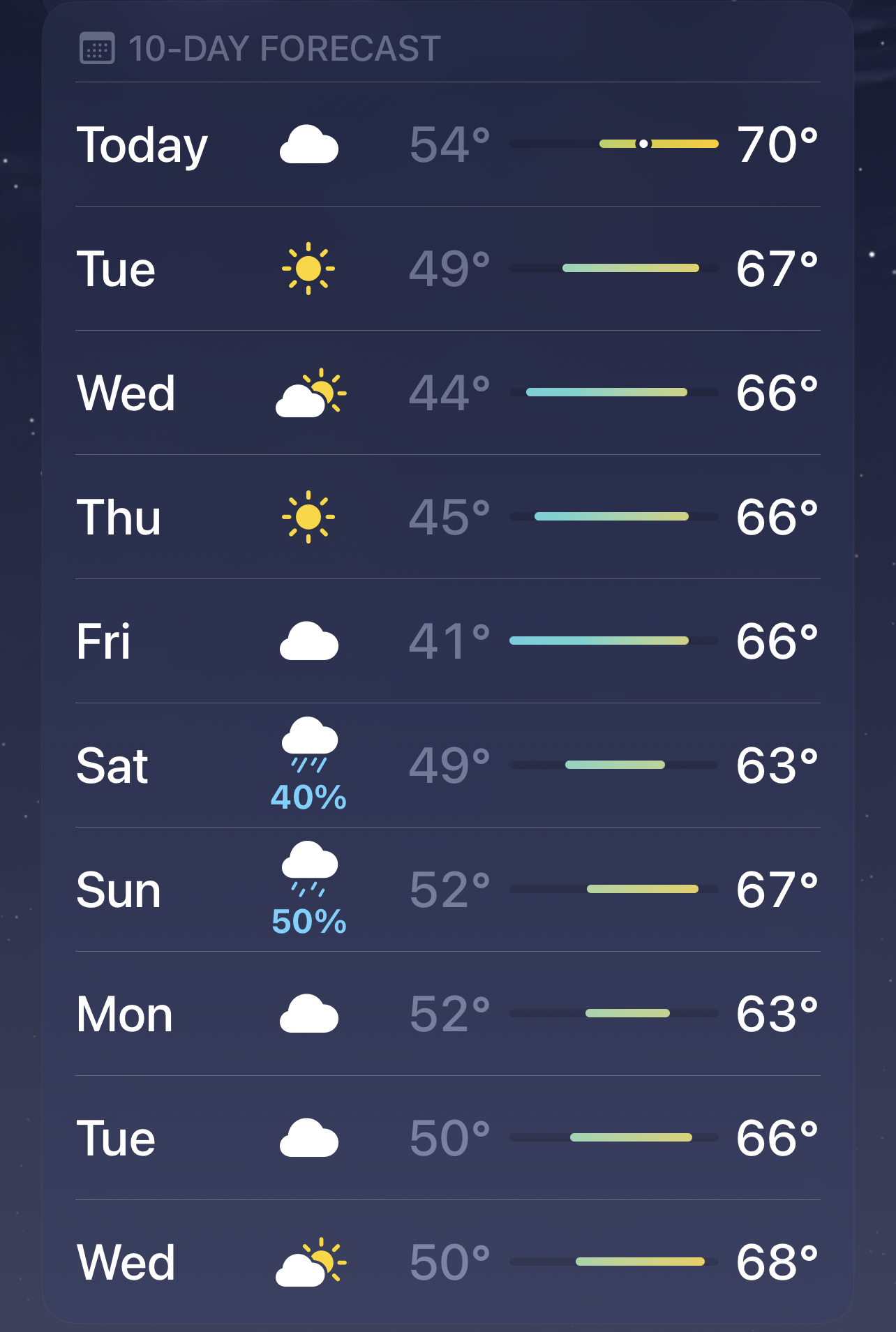Open Today's forecast details
Screen dimensions: 896x1332
click(448, 144)
